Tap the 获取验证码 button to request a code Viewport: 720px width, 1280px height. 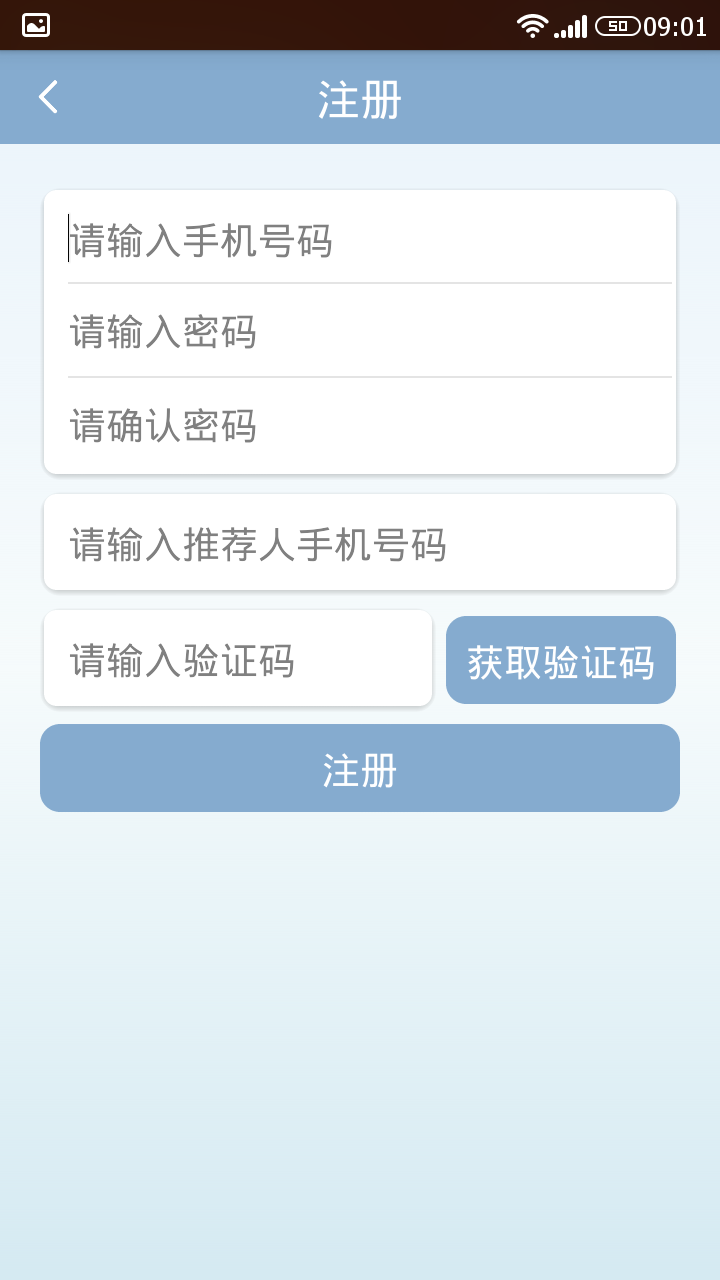pos(560,659)
